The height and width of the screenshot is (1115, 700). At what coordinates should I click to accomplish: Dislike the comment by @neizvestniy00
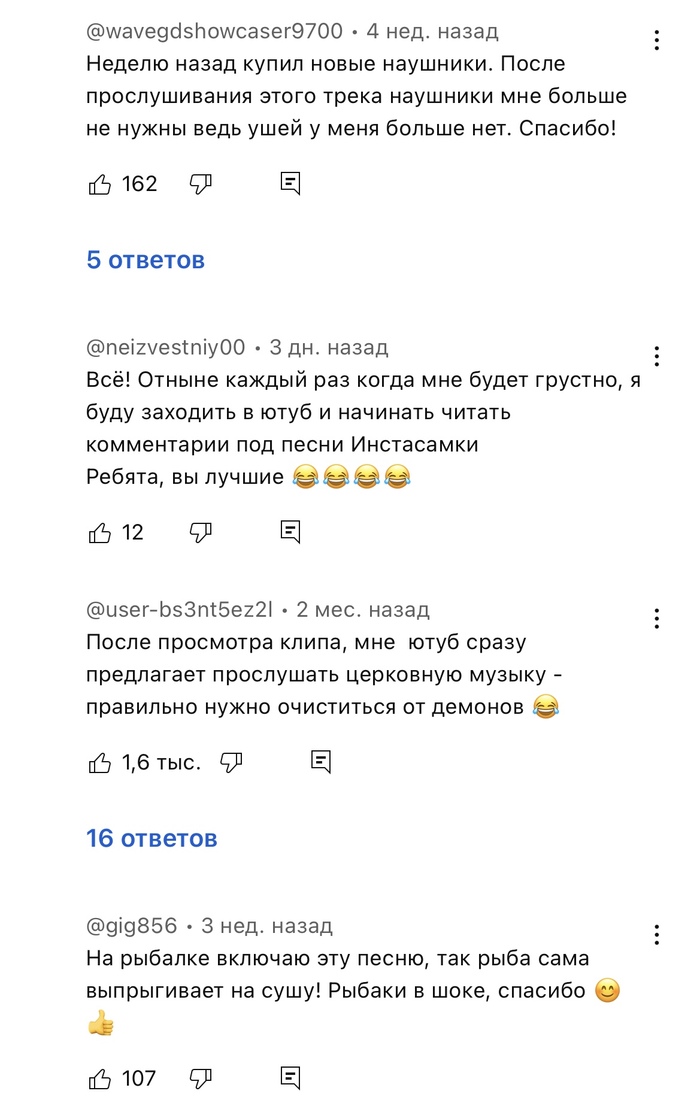pyautogui.click(x=201, y=533)
